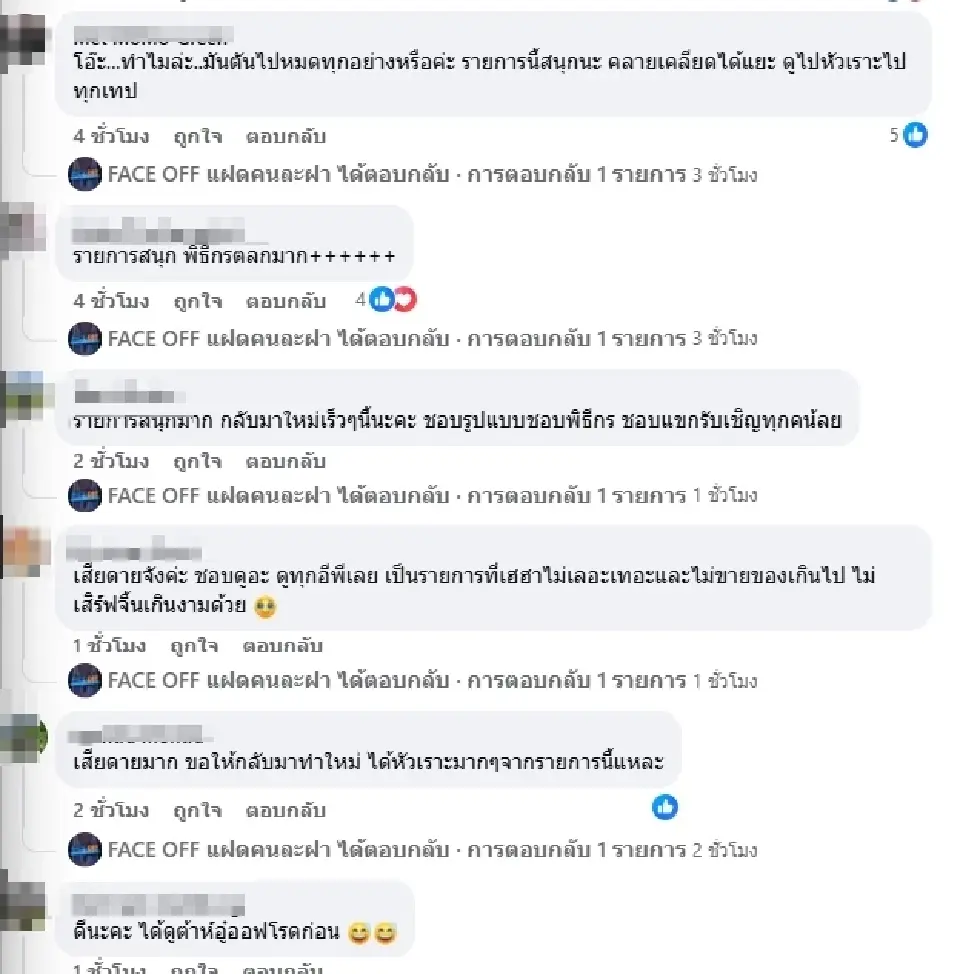
Task: Reply to the "เสียดายจังค่ะ" comment
Action: (286, 646)
